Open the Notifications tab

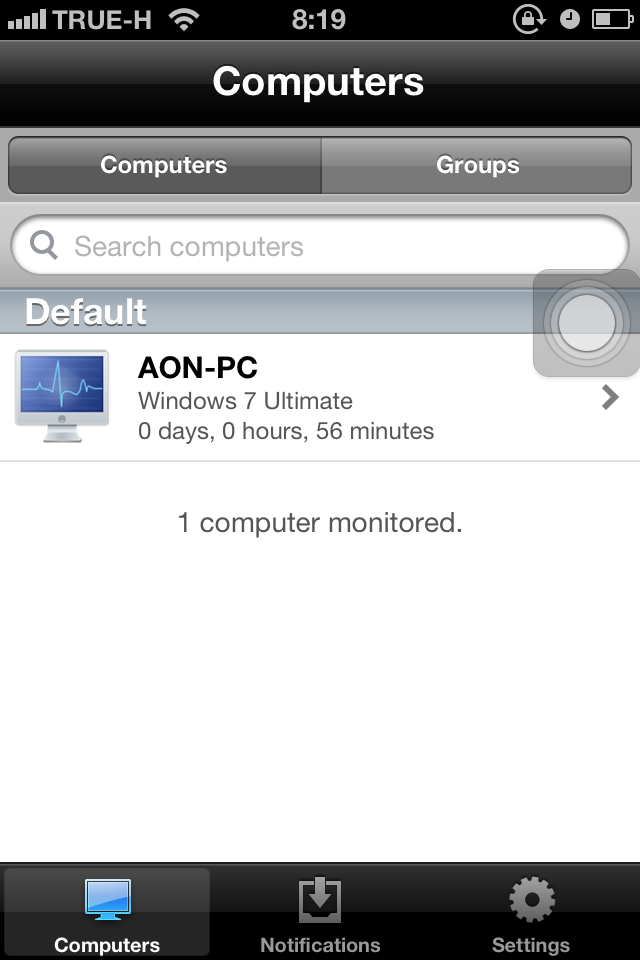pyautogui.click(x=320, y=915)
